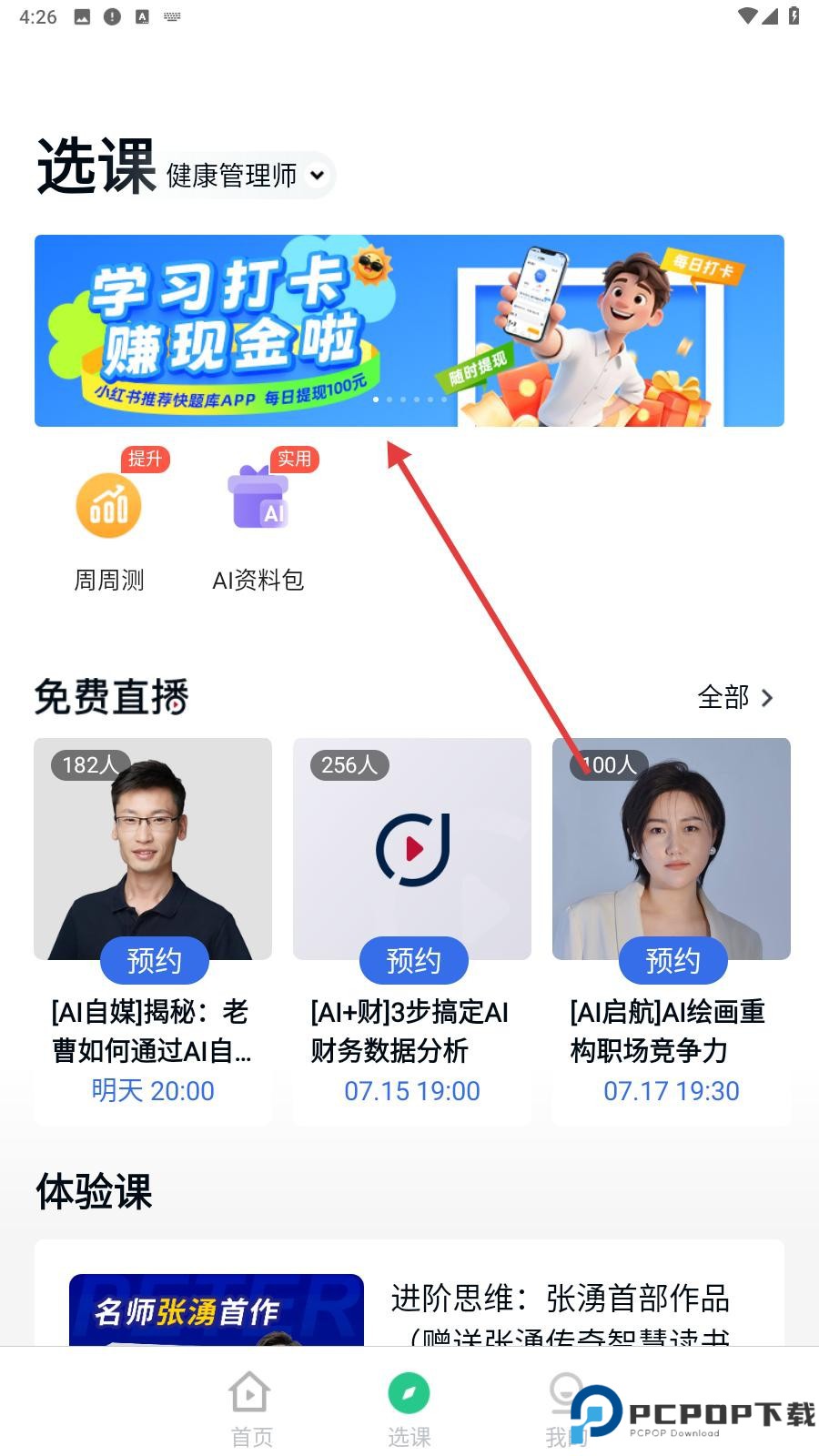Switch to the 我的 tab
The width and height of the screenshot is (819, 1456).
tap(564, 1409)
